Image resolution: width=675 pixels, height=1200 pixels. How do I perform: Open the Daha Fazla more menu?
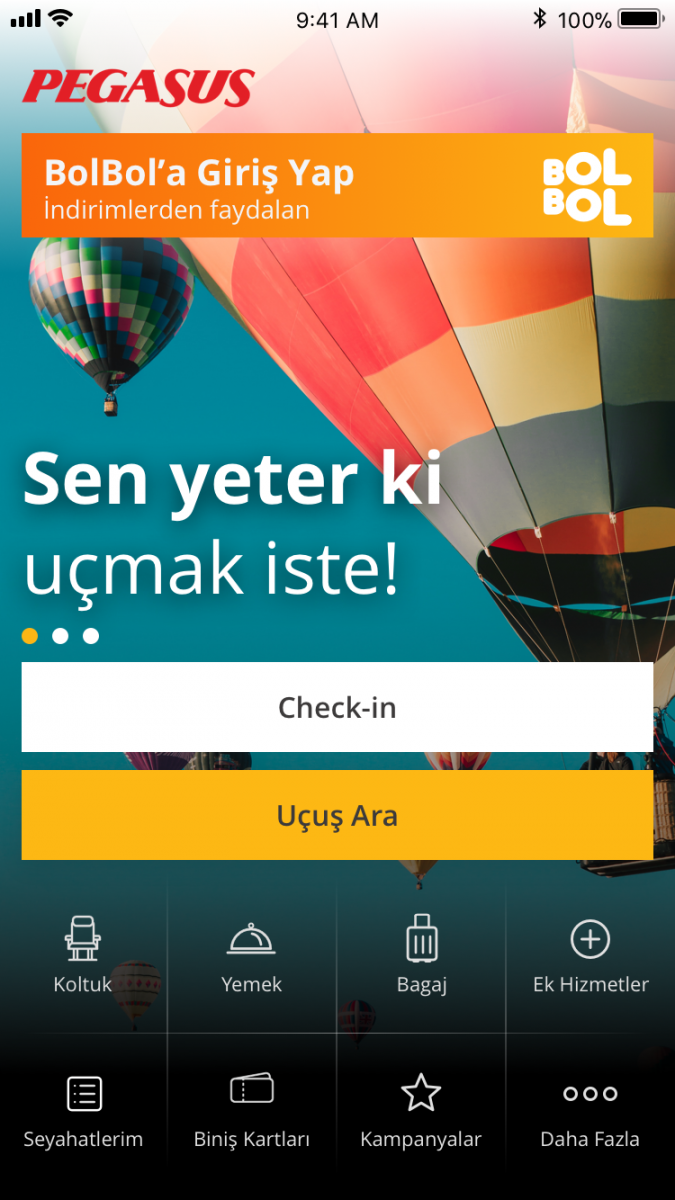pos(590,1112)
